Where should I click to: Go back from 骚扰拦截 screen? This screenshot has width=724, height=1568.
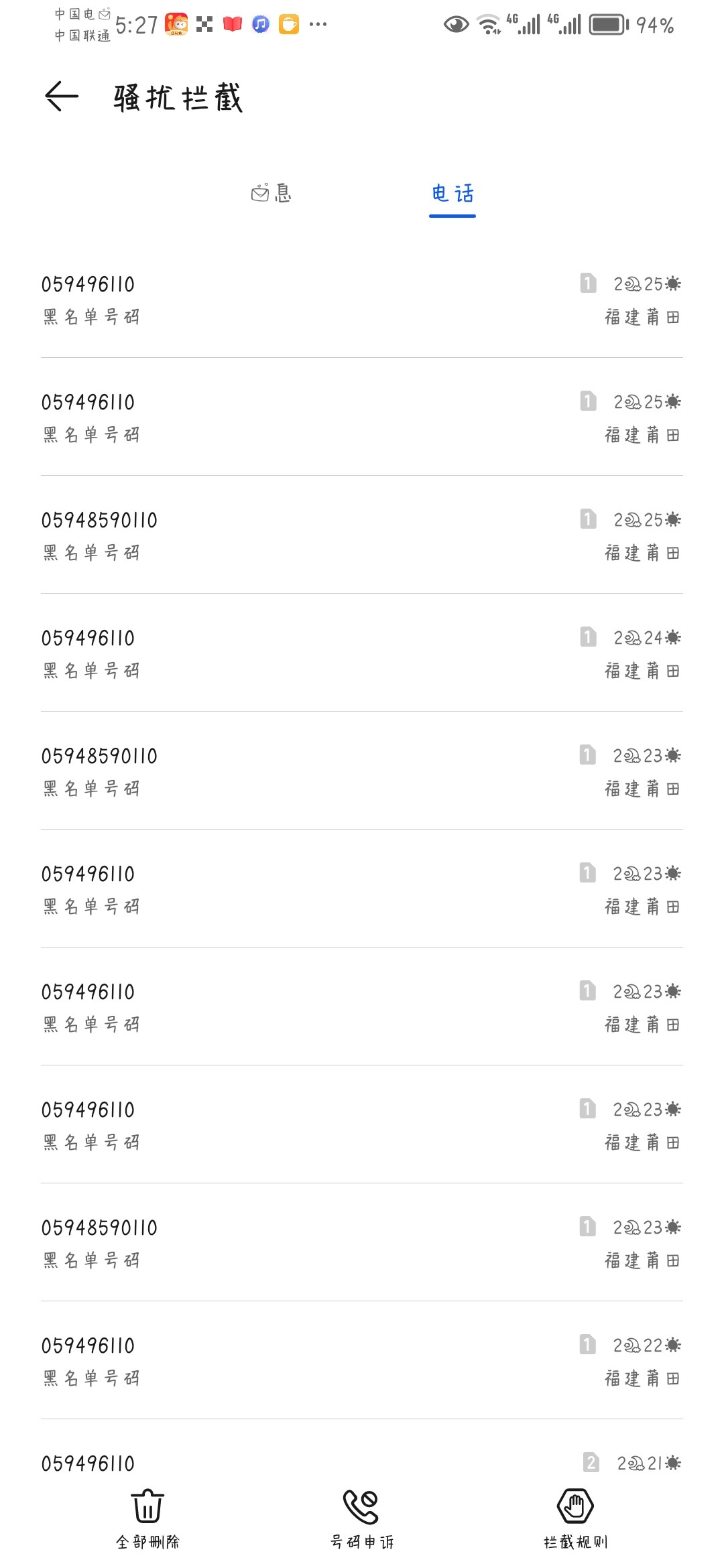(x=62, y=97)
